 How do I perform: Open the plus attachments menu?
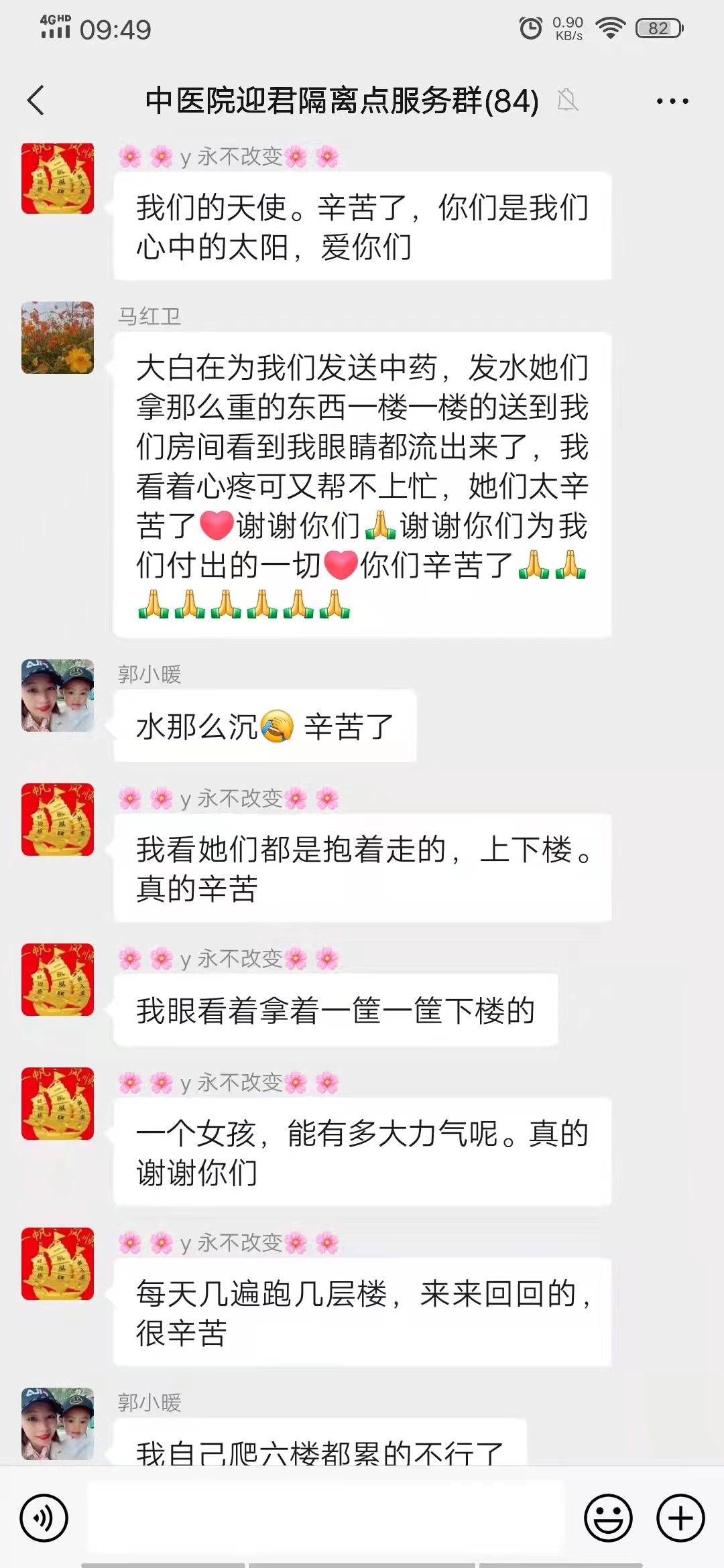[680, 1518]
